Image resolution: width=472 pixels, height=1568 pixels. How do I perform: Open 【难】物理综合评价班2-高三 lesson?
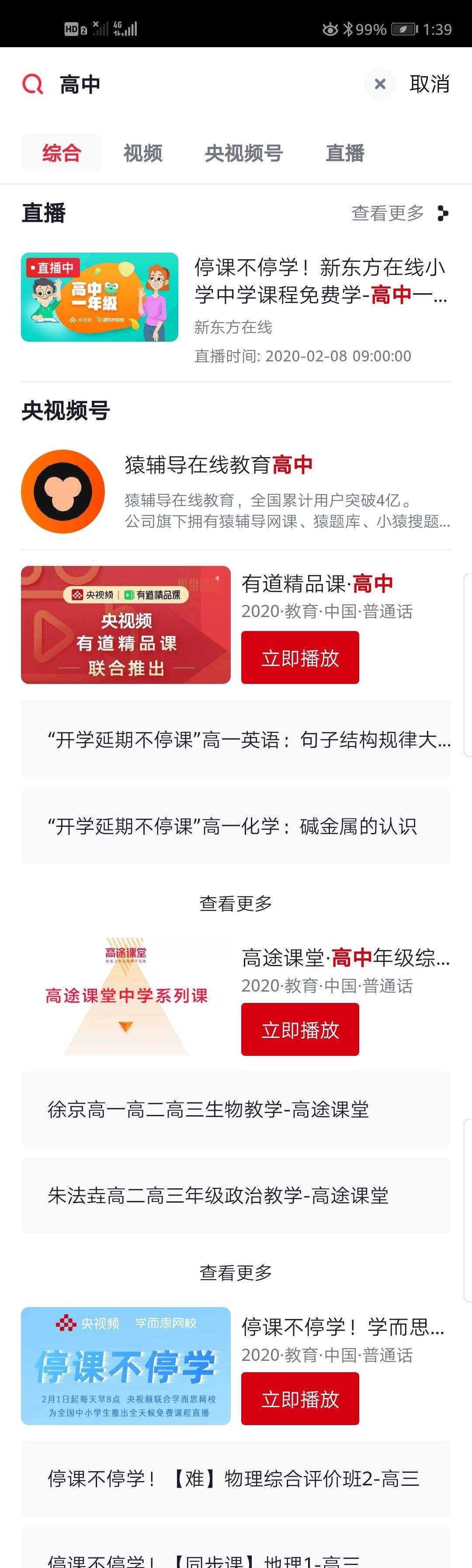(236, 1478)
